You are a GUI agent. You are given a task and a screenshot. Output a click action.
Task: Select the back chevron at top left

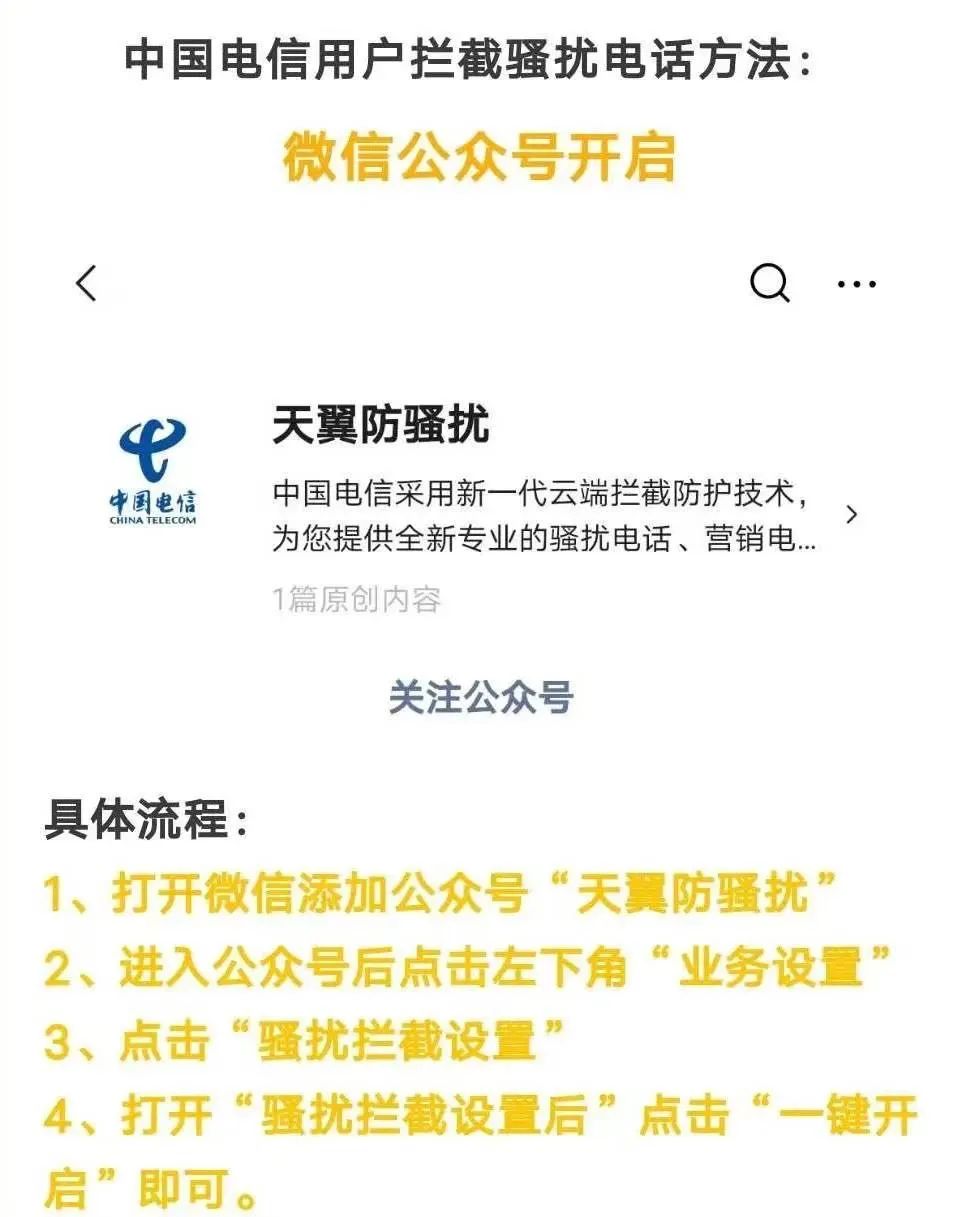tap(85, 283)
